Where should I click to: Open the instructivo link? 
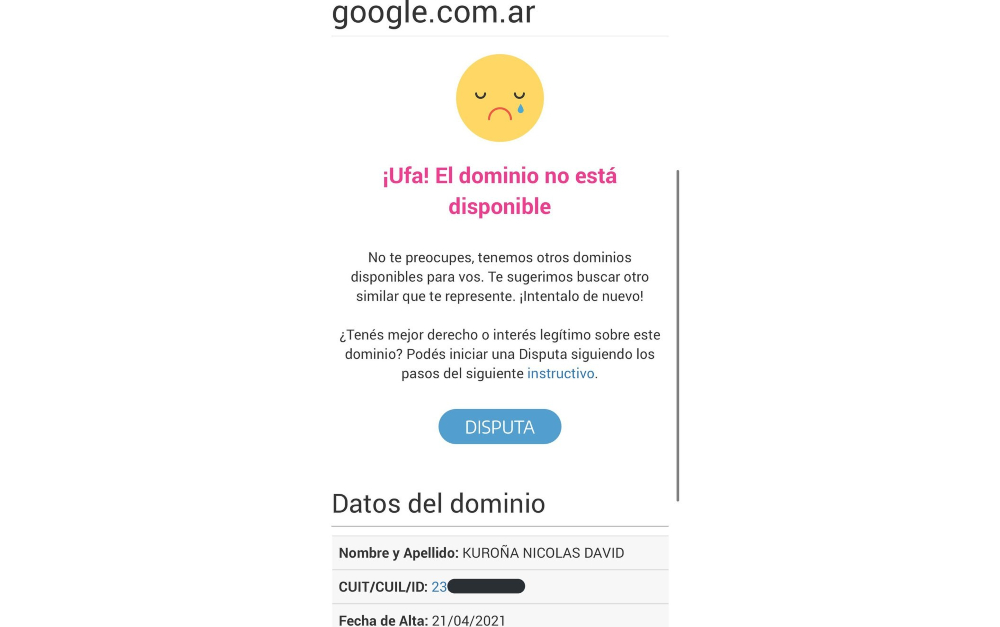point(560,374)
